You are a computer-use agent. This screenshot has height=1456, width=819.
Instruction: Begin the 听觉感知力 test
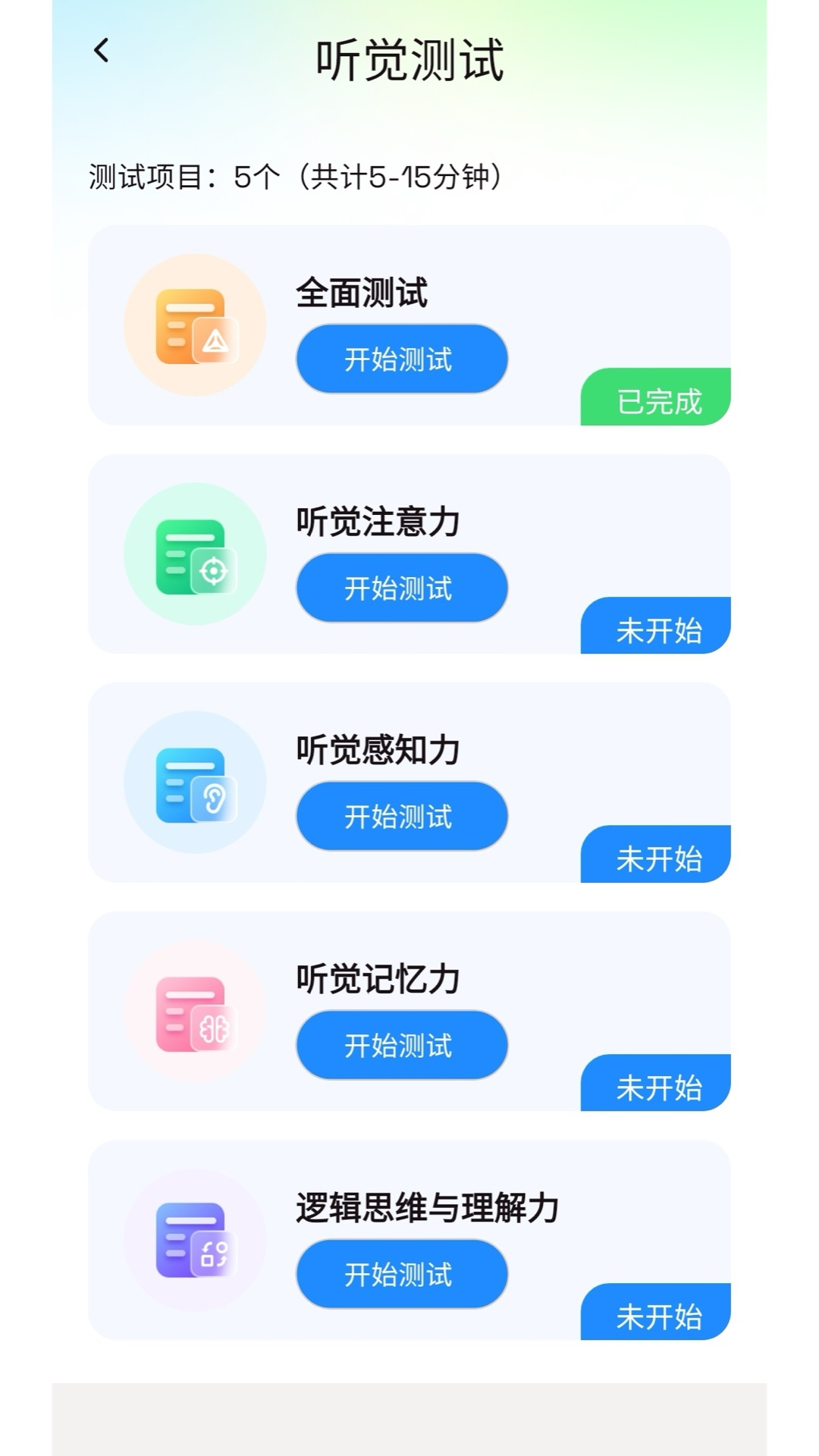pyautogui.click(x=400, y=816)
